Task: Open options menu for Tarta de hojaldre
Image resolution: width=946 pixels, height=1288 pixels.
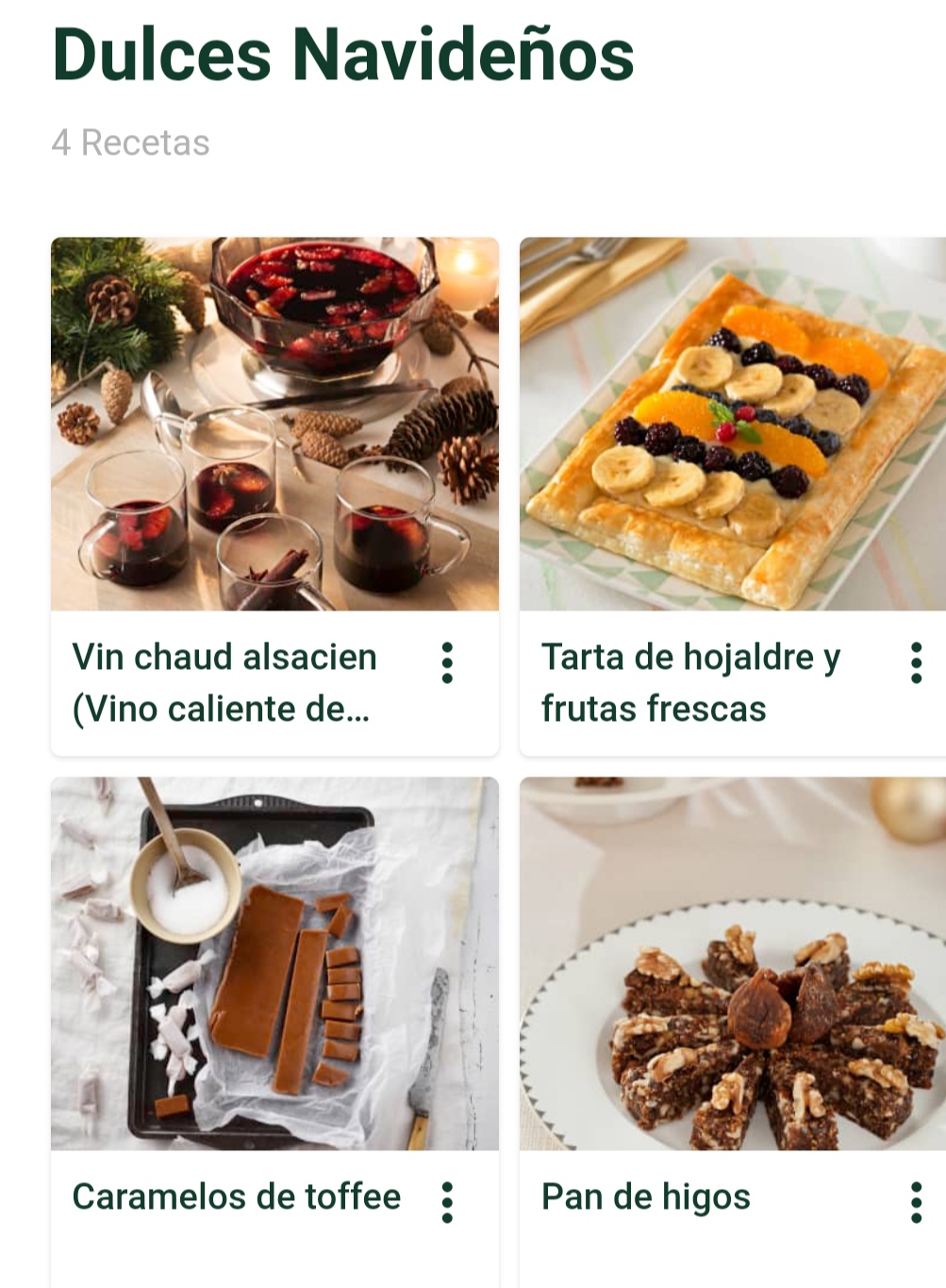Action: coord(916,663)
